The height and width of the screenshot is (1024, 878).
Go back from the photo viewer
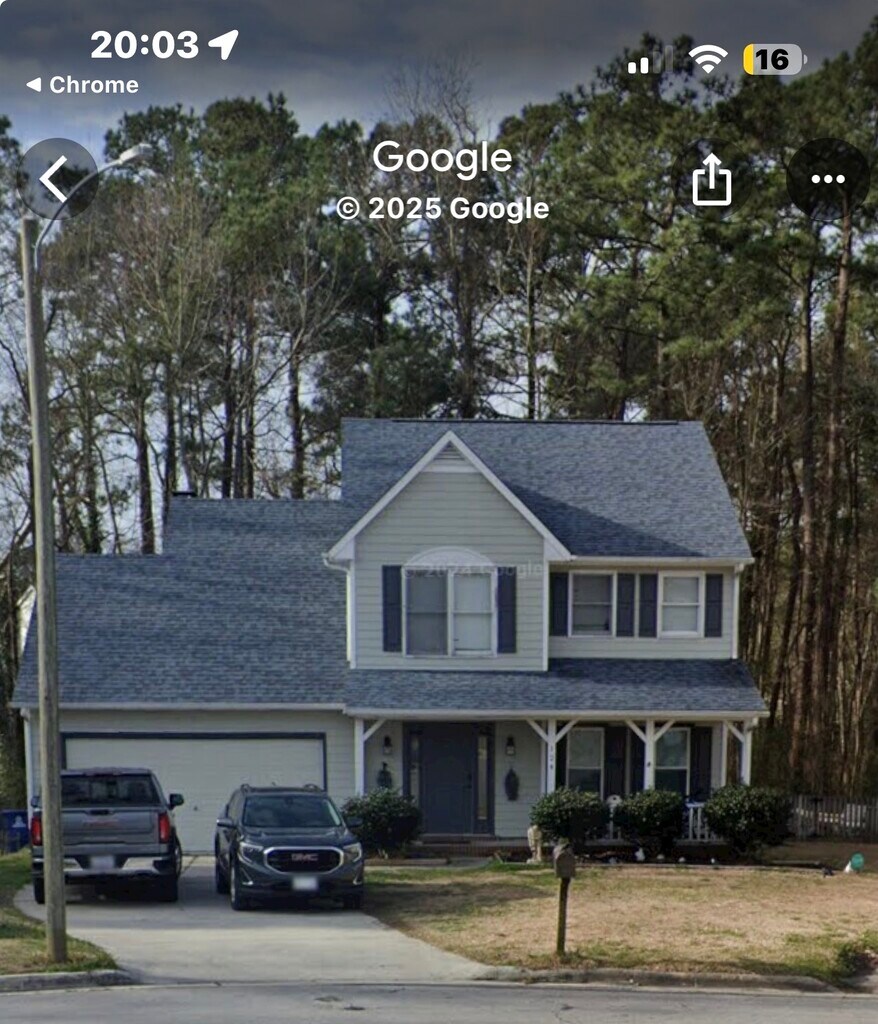pos(57,179)
